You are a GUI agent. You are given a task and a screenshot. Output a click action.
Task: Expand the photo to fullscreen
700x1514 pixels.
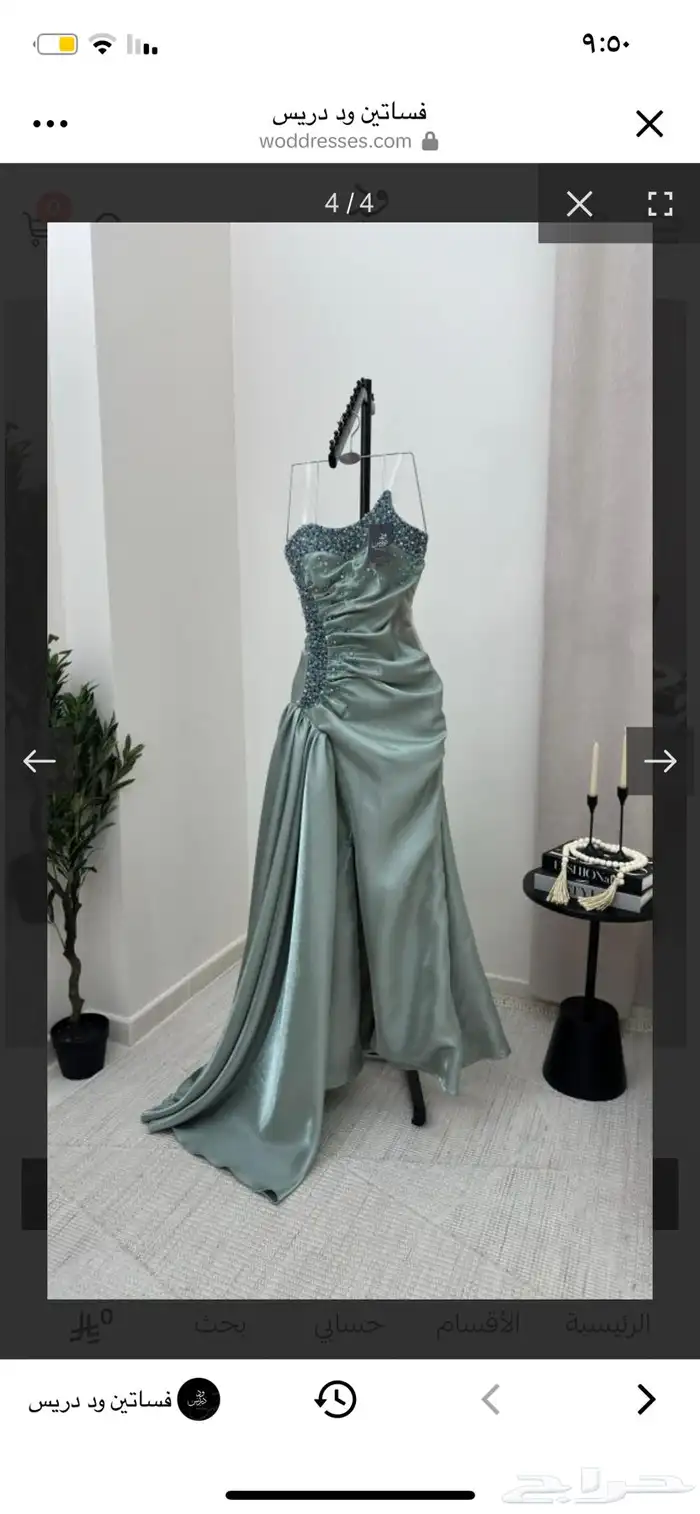(x=660, y=204)
